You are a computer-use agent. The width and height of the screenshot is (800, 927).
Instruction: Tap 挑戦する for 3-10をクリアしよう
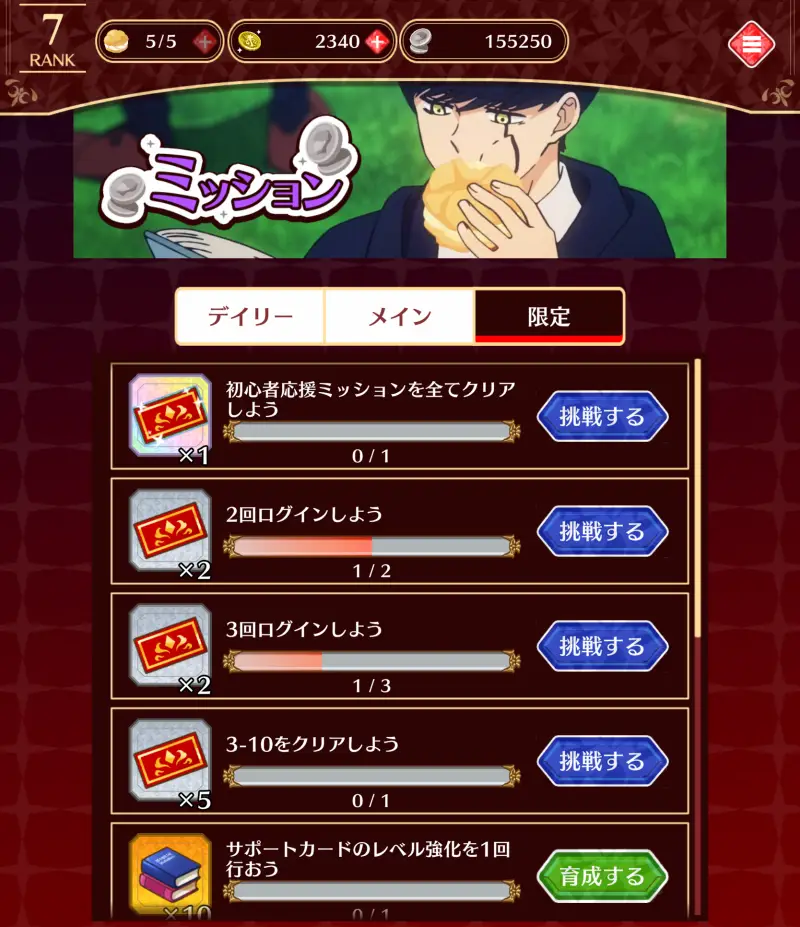(602, 761)
